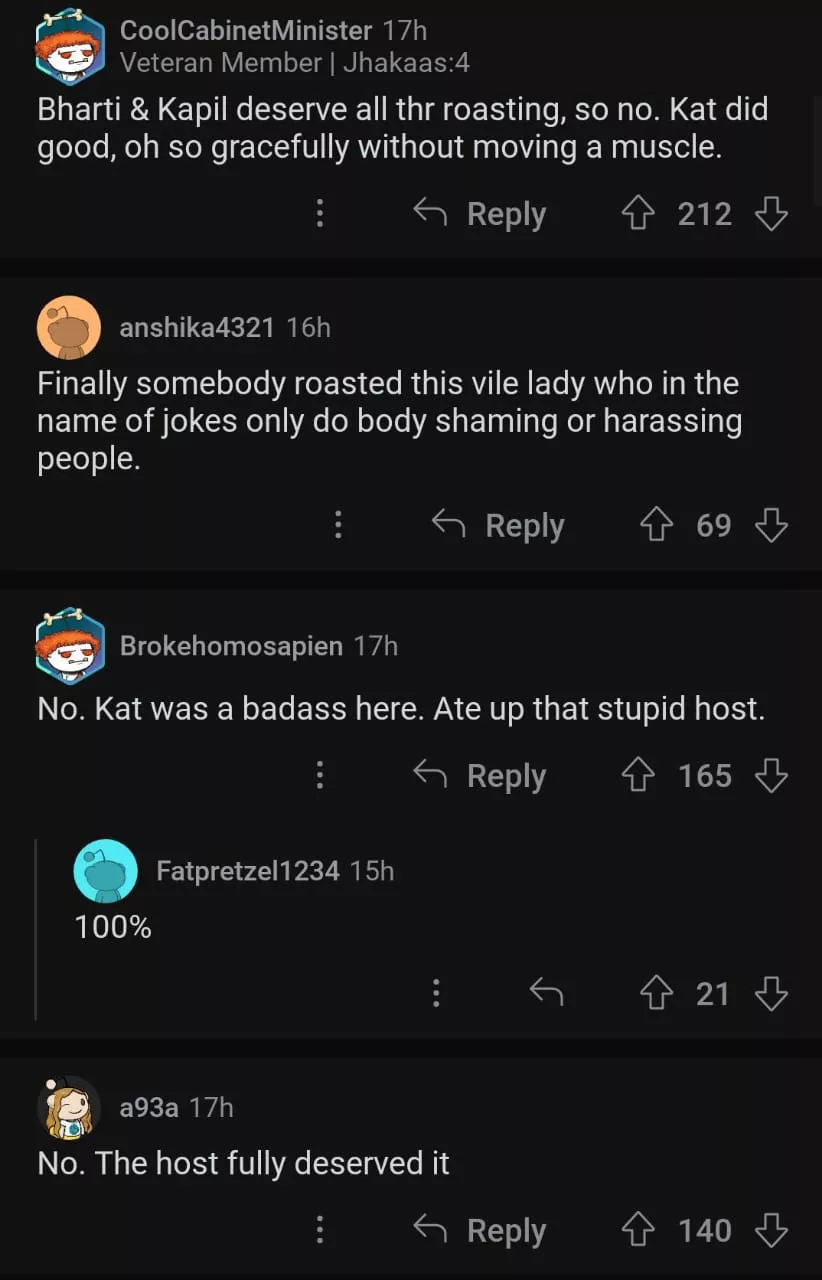The image size is (822, 1280).
Task: Downvote Brokehomosapien's comment
Action: (x=771, y=776)
